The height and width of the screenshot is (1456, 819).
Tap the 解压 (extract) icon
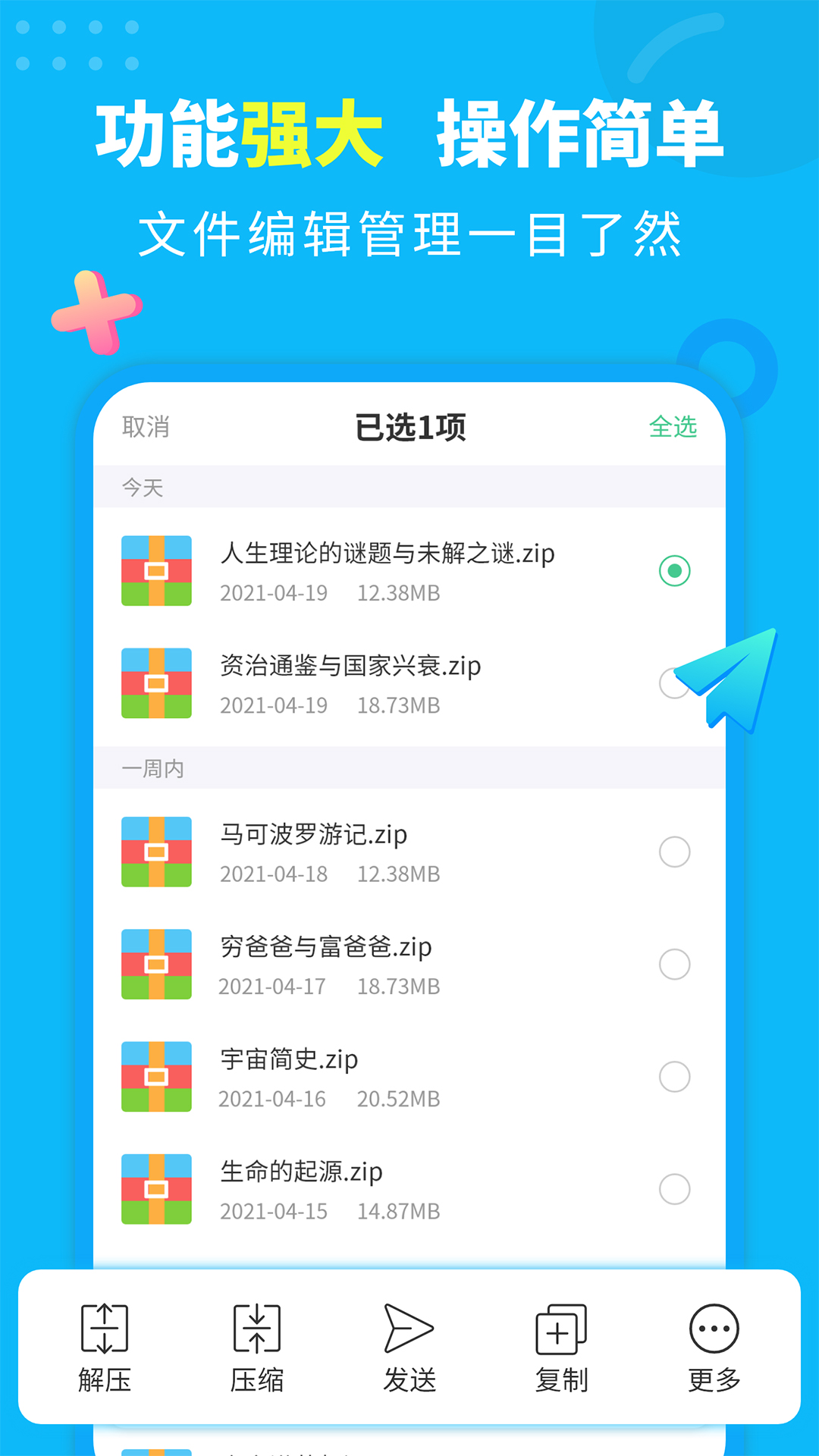pyautogui.click(x=105, y=1329)
